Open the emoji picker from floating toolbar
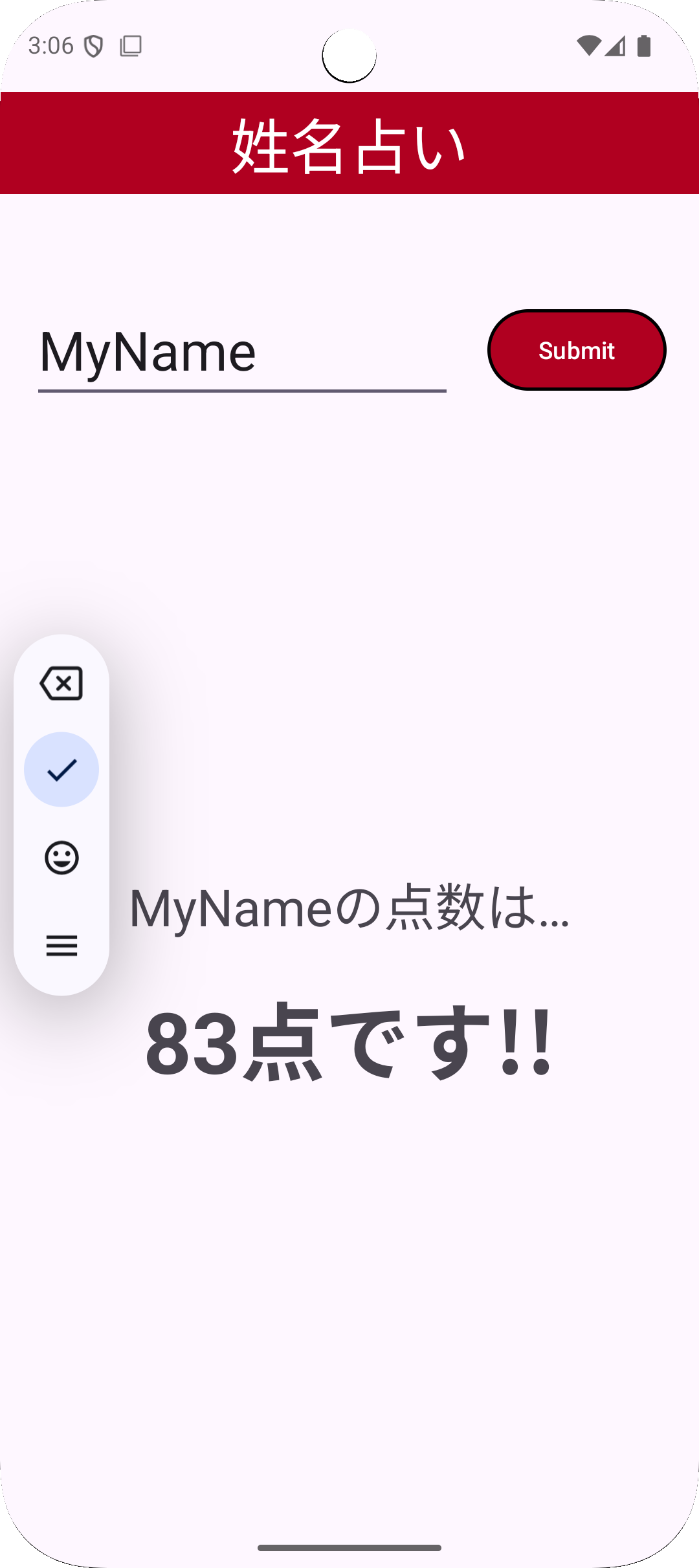The image size is (699, 1568). point(61,858)
